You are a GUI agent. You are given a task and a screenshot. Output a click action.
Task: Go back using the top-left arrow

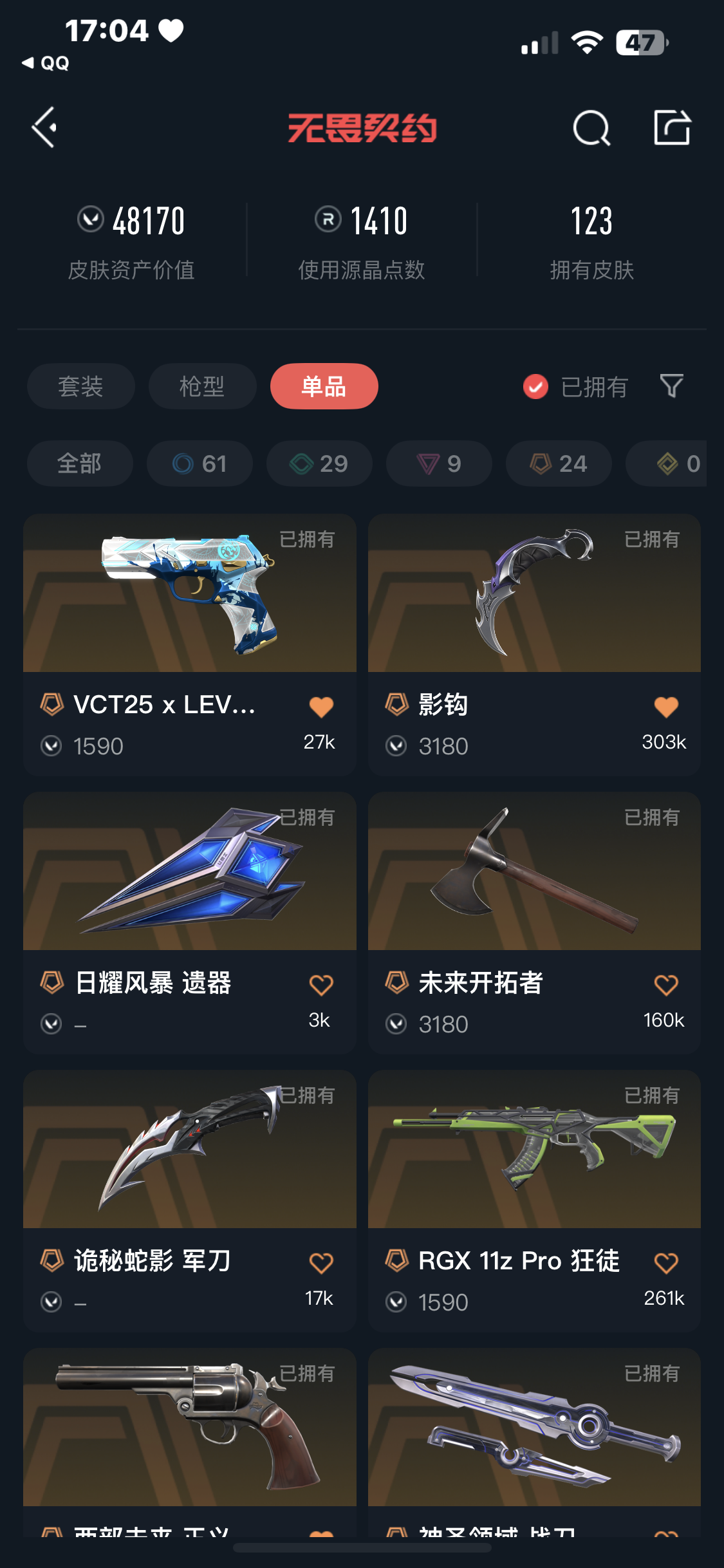click(x=44, y=127)
